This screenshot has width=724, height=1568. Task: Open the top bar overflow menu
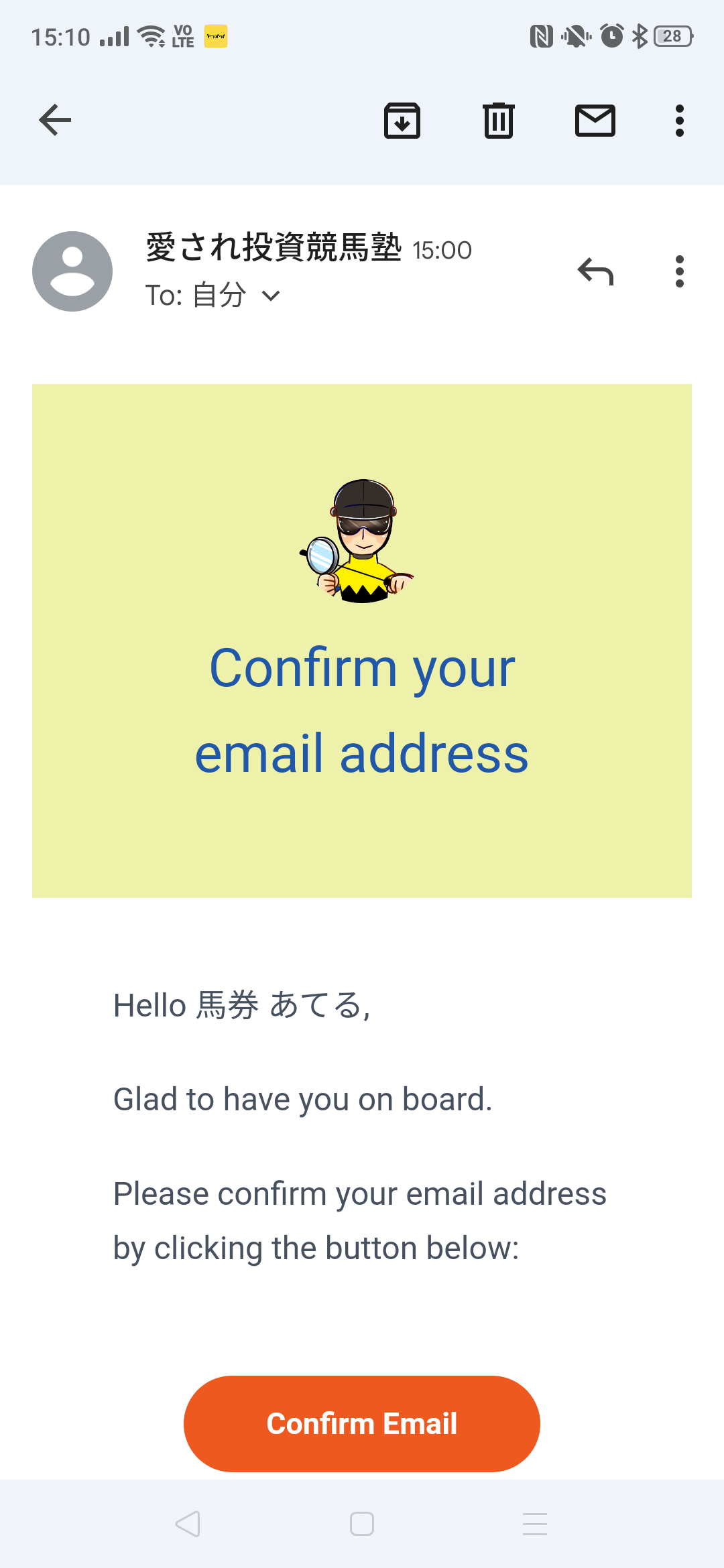[x=680, y=121]
